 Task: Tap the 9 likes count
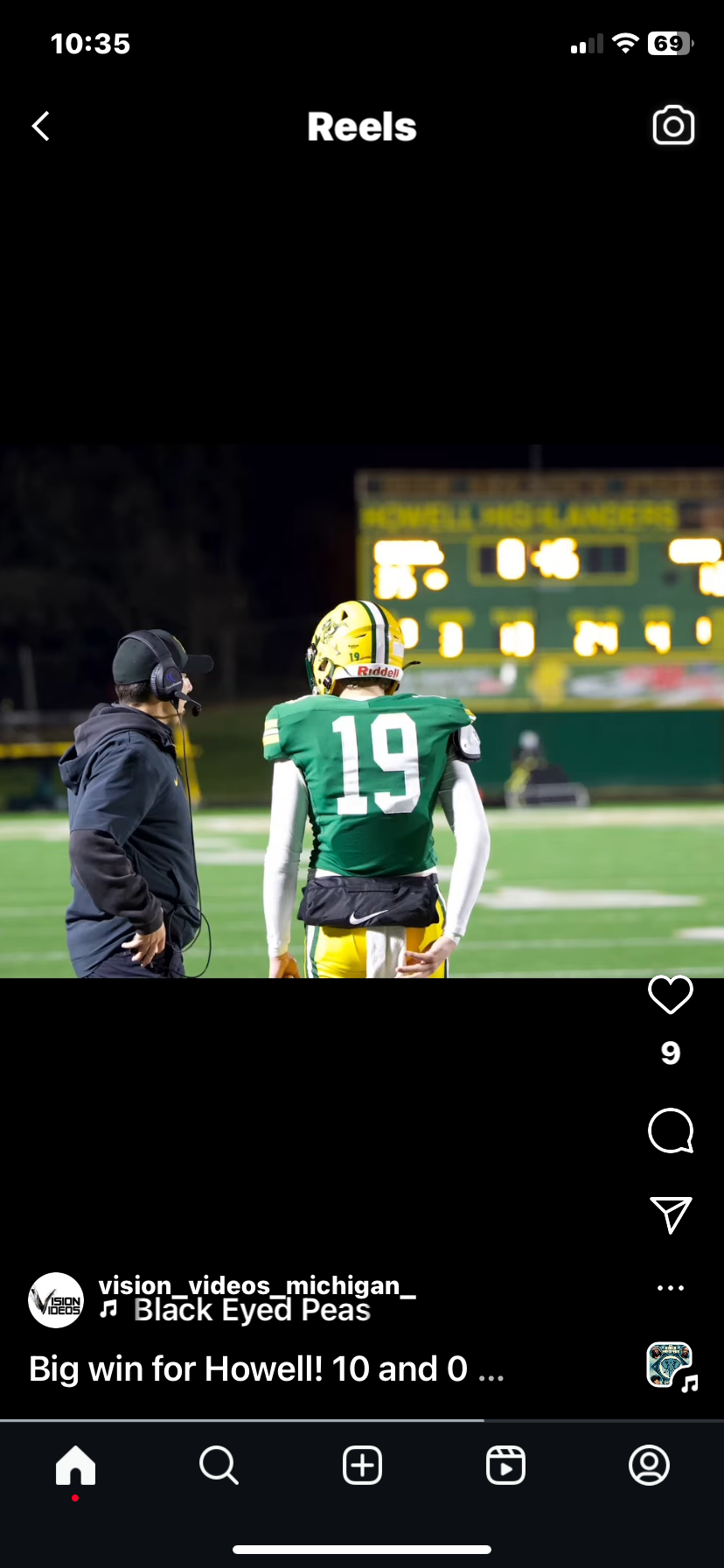[670, 1053]
